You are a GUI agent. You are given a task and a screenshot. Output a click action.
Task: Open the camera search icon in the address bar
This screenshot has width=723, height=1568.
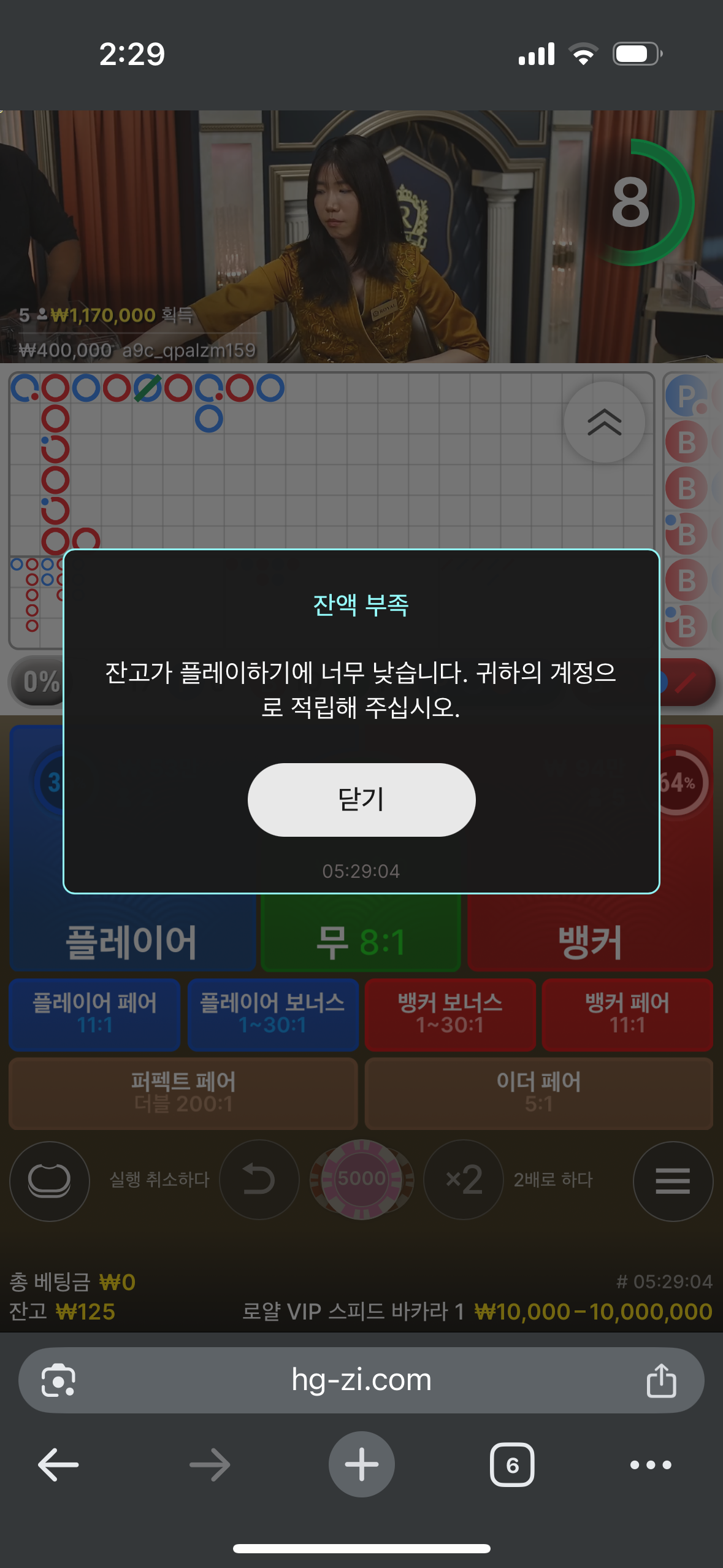(58, 1381)
